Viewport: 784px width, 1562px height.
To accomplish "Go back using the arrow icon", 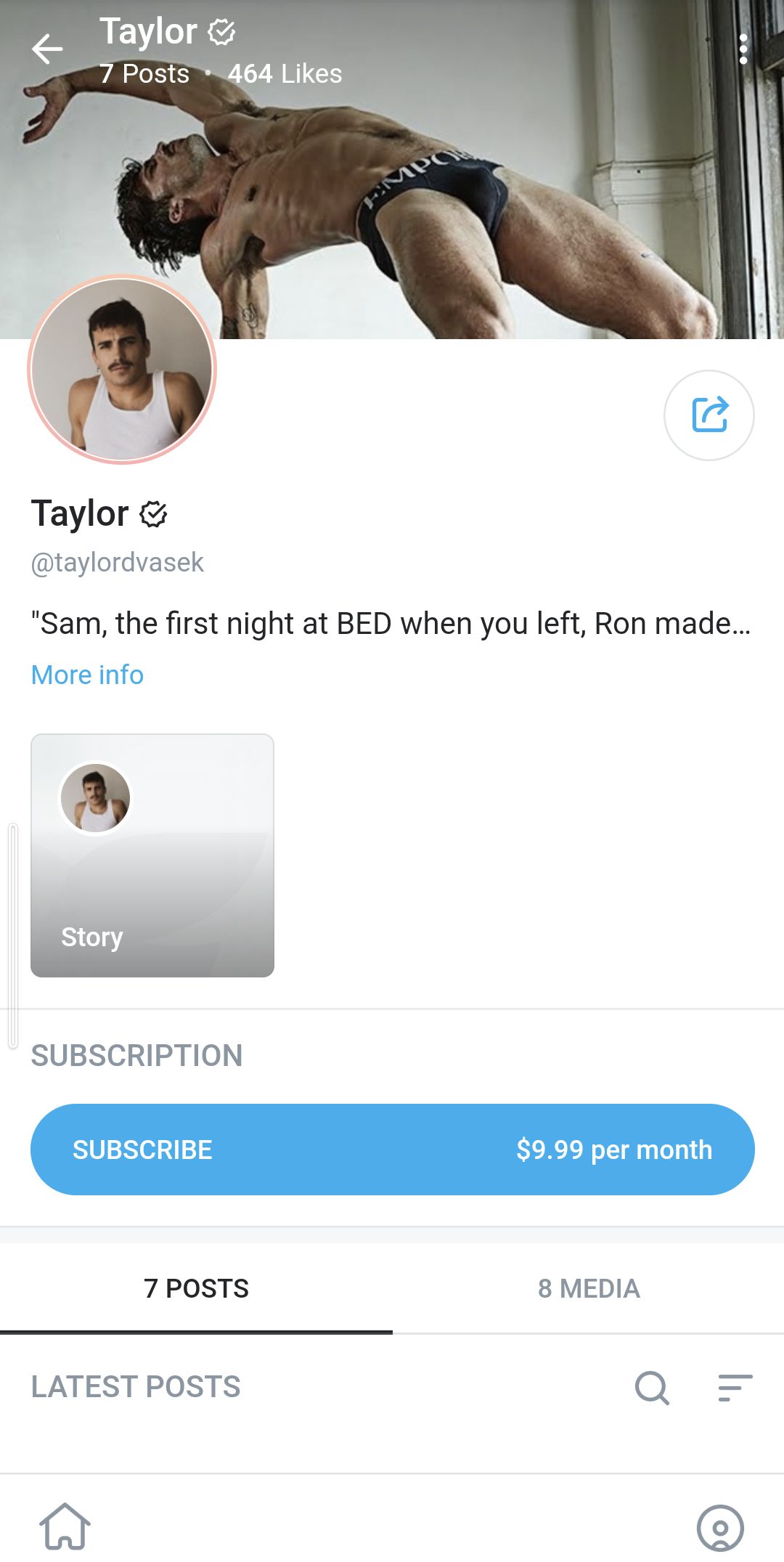I will pyautogui.click(x=48, y=49).
